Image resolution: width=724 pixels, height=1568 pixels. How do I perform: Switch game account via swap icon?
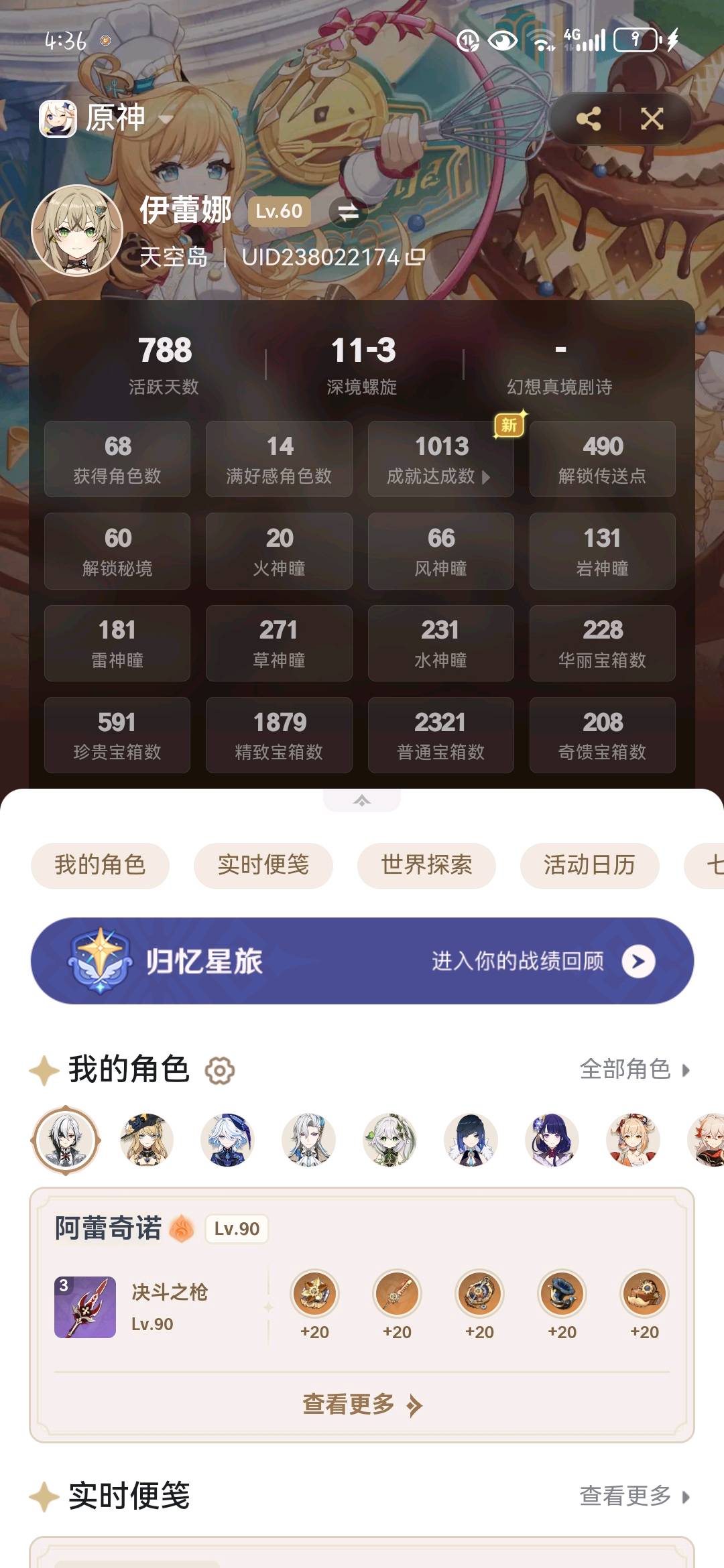coord(347,212)
